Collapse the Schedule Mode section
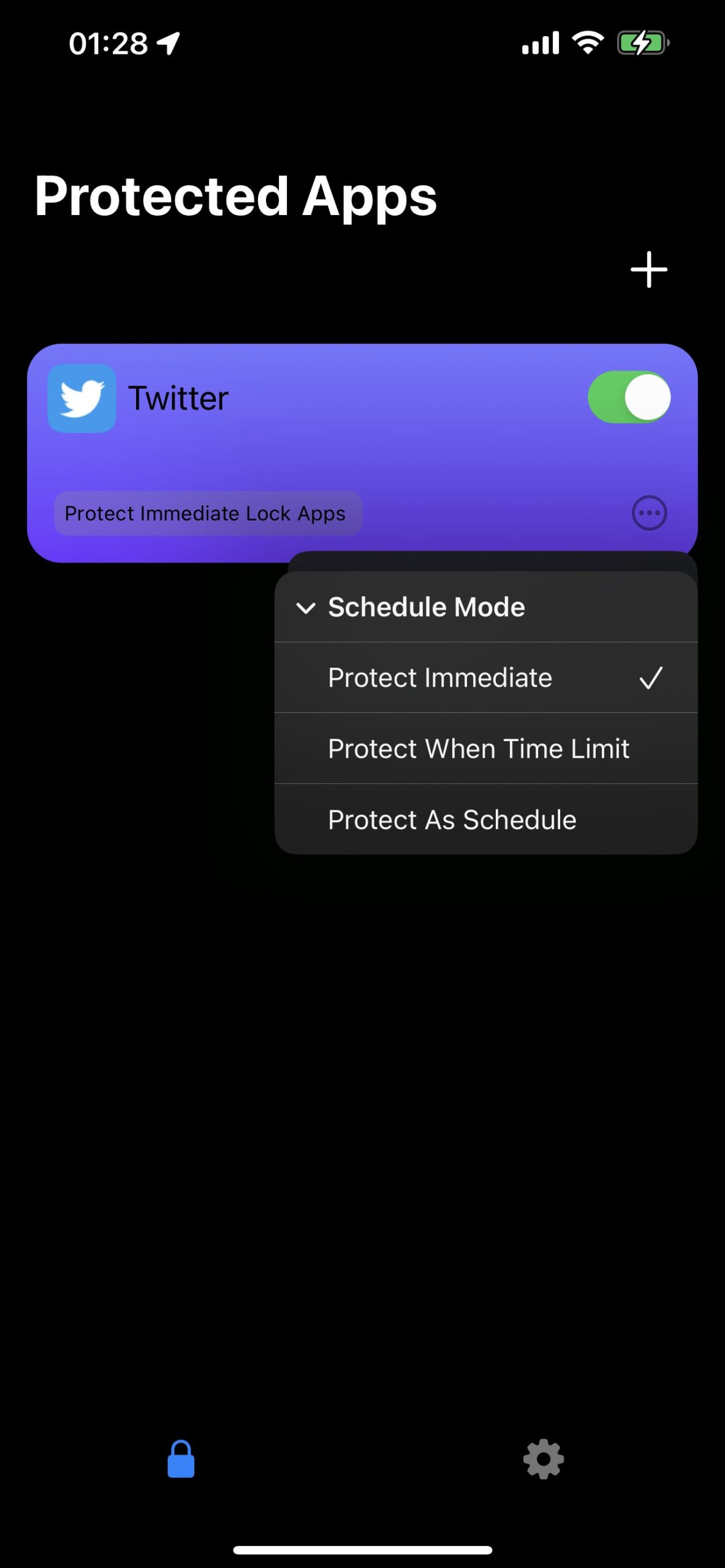Image resolution: width=725 pixels, height=1568 pixels. 485,607
